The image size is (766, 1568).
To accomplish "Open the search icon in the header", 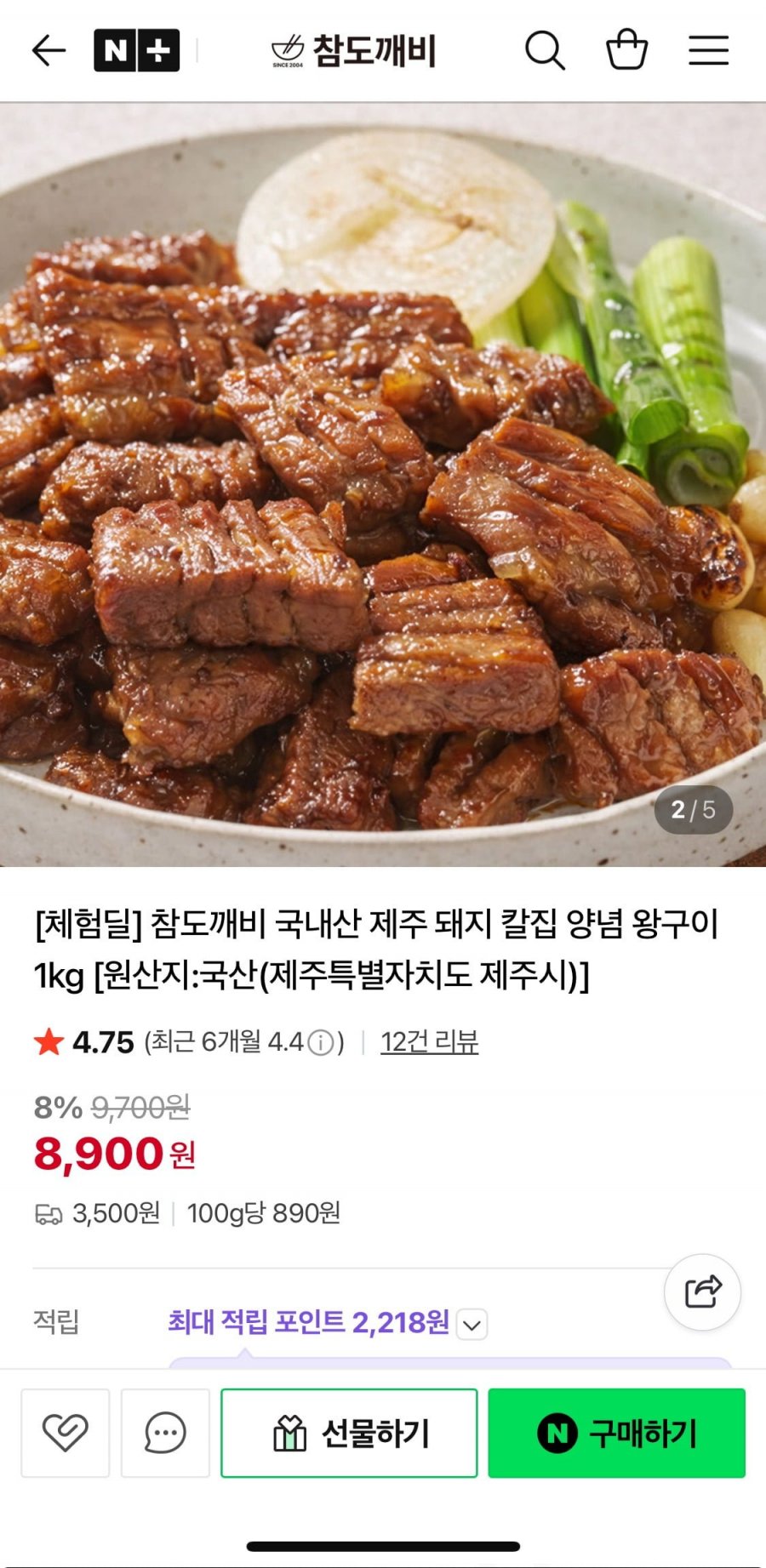I will pyautogui.click(x=546, y=51).
